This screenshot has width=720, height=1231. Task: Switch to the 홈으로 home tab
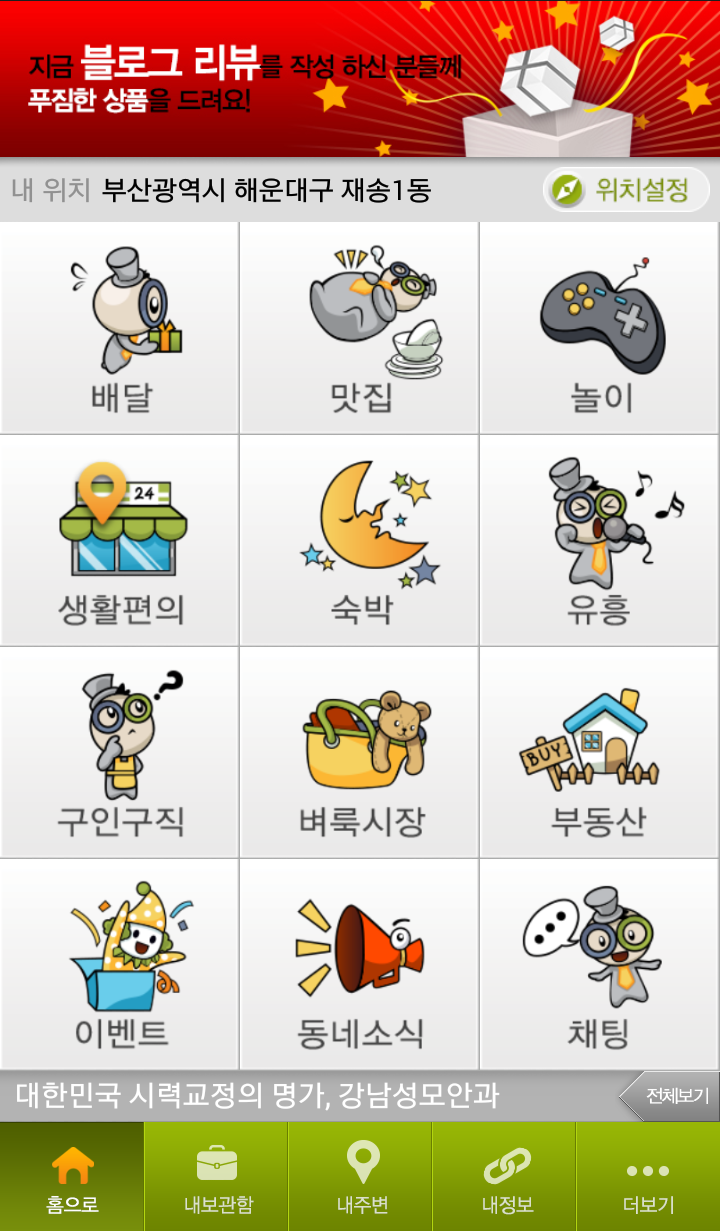(72, 1176)
